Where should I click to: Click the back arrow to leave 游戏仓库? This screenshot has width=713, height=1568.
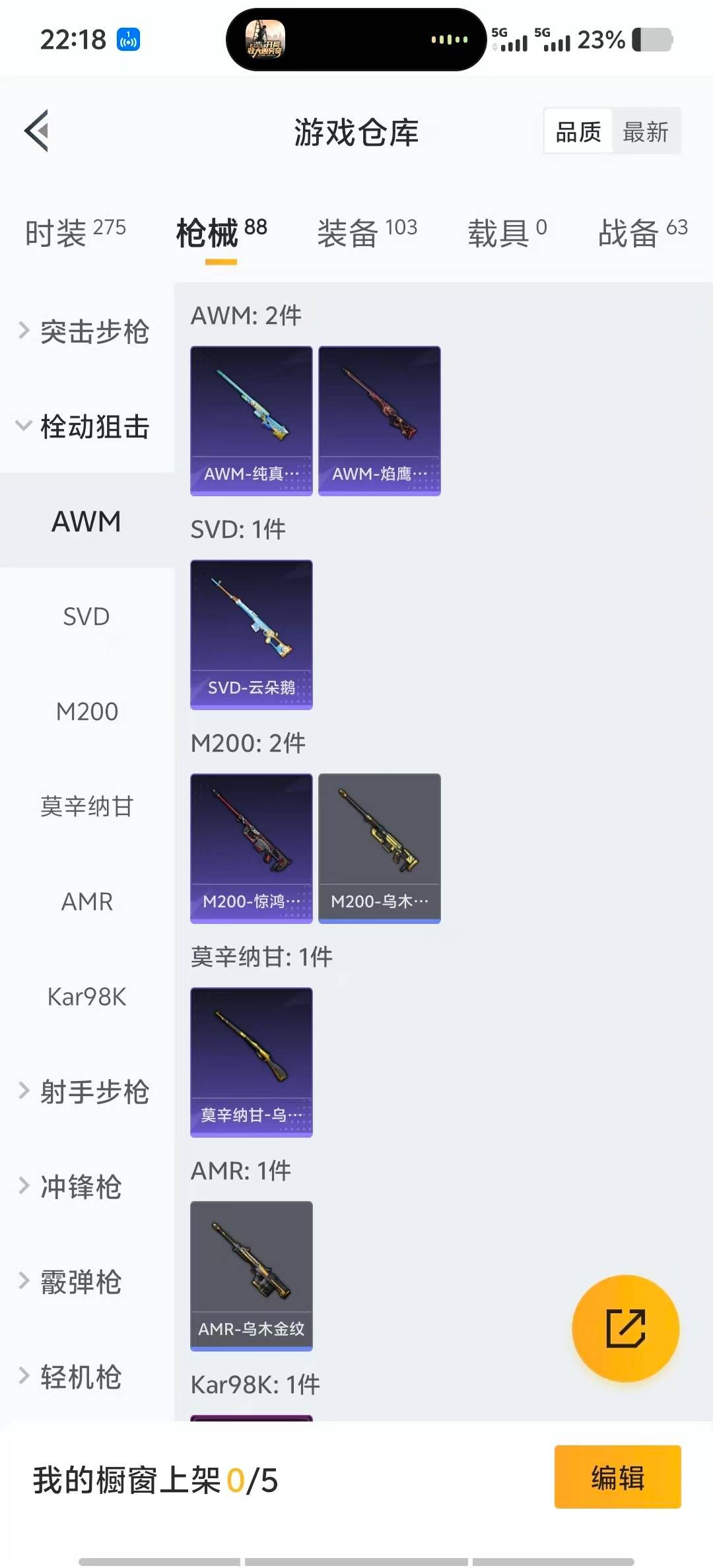38,131
